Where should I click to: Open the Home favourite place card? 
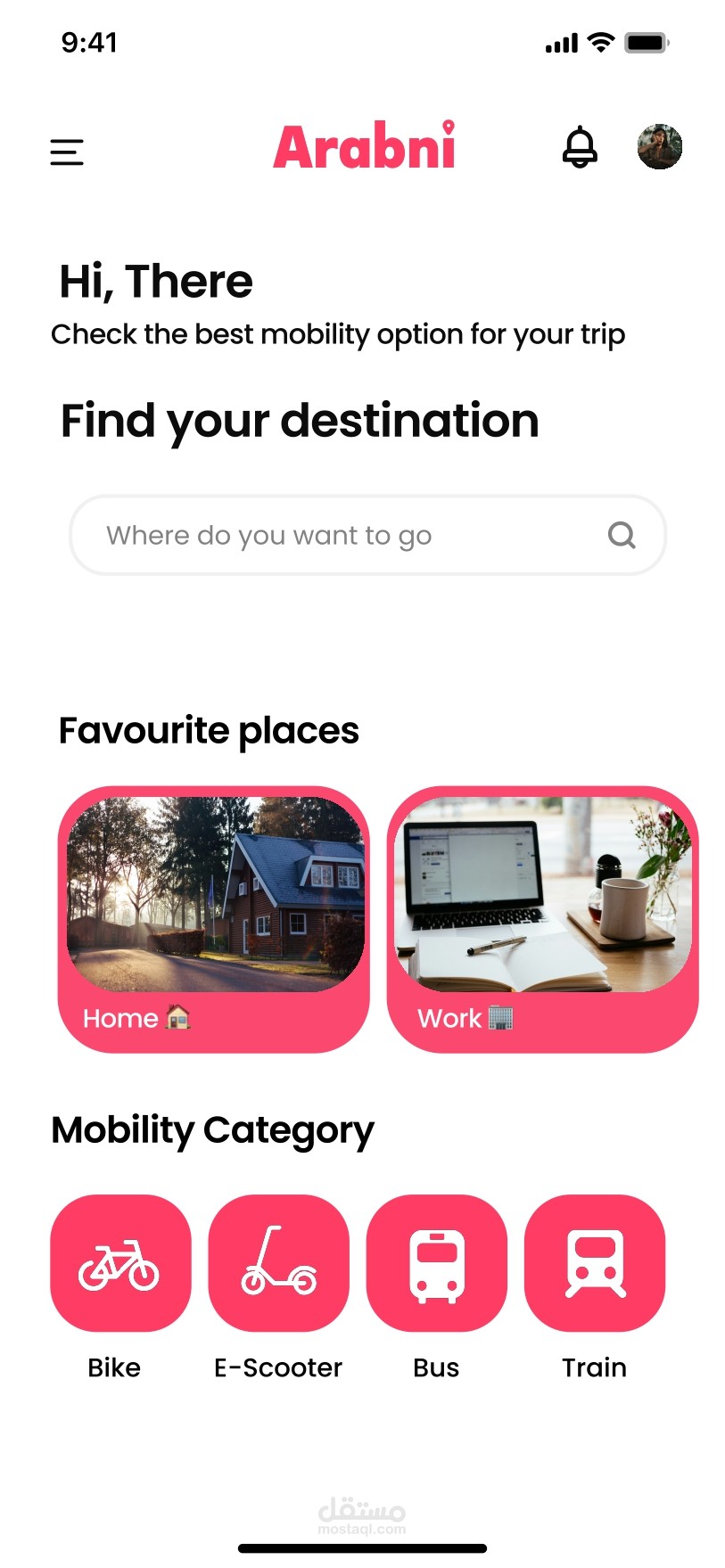pyautogui.click(x=214, y=919)
